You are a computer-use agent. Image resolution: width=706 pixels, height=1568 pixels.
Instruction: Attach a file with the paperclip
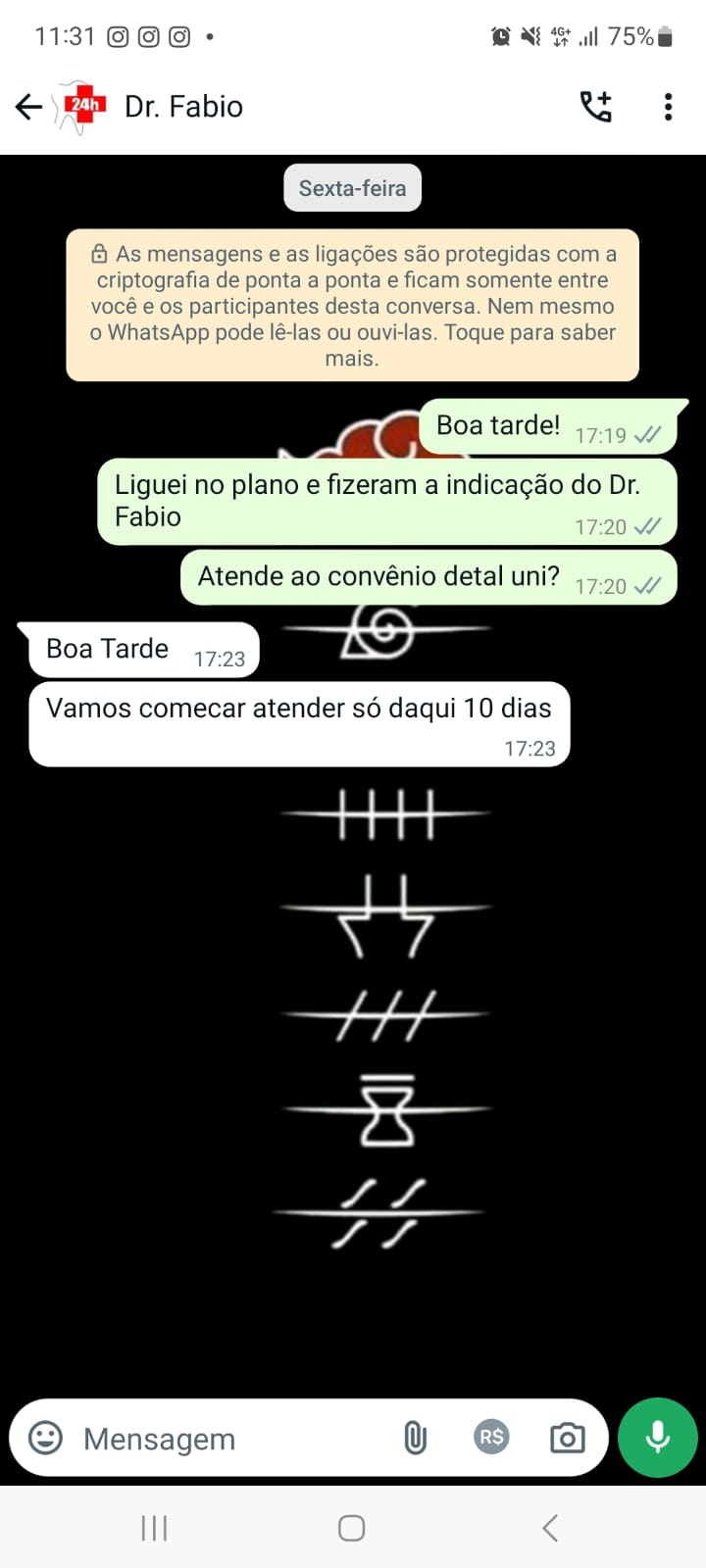[x=415, y=1438]
